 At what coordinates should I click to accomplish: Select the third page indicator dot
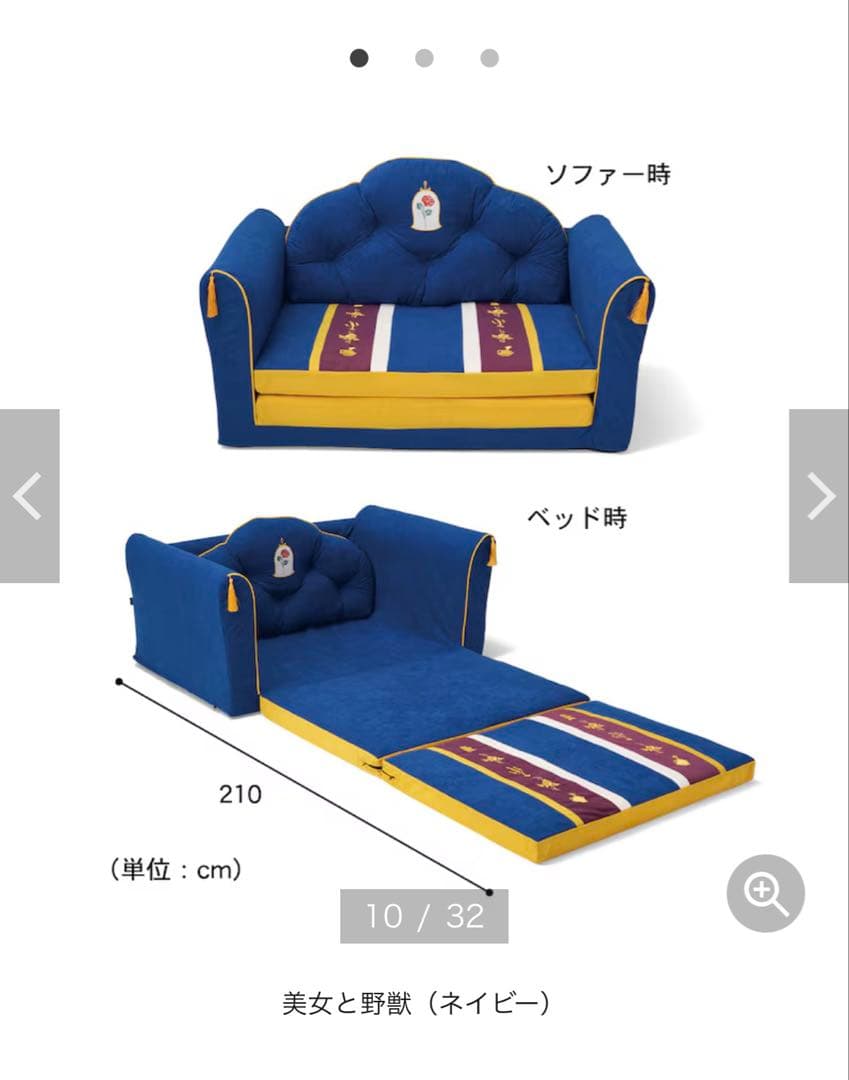pyautogui.click(x=489, y=58)
